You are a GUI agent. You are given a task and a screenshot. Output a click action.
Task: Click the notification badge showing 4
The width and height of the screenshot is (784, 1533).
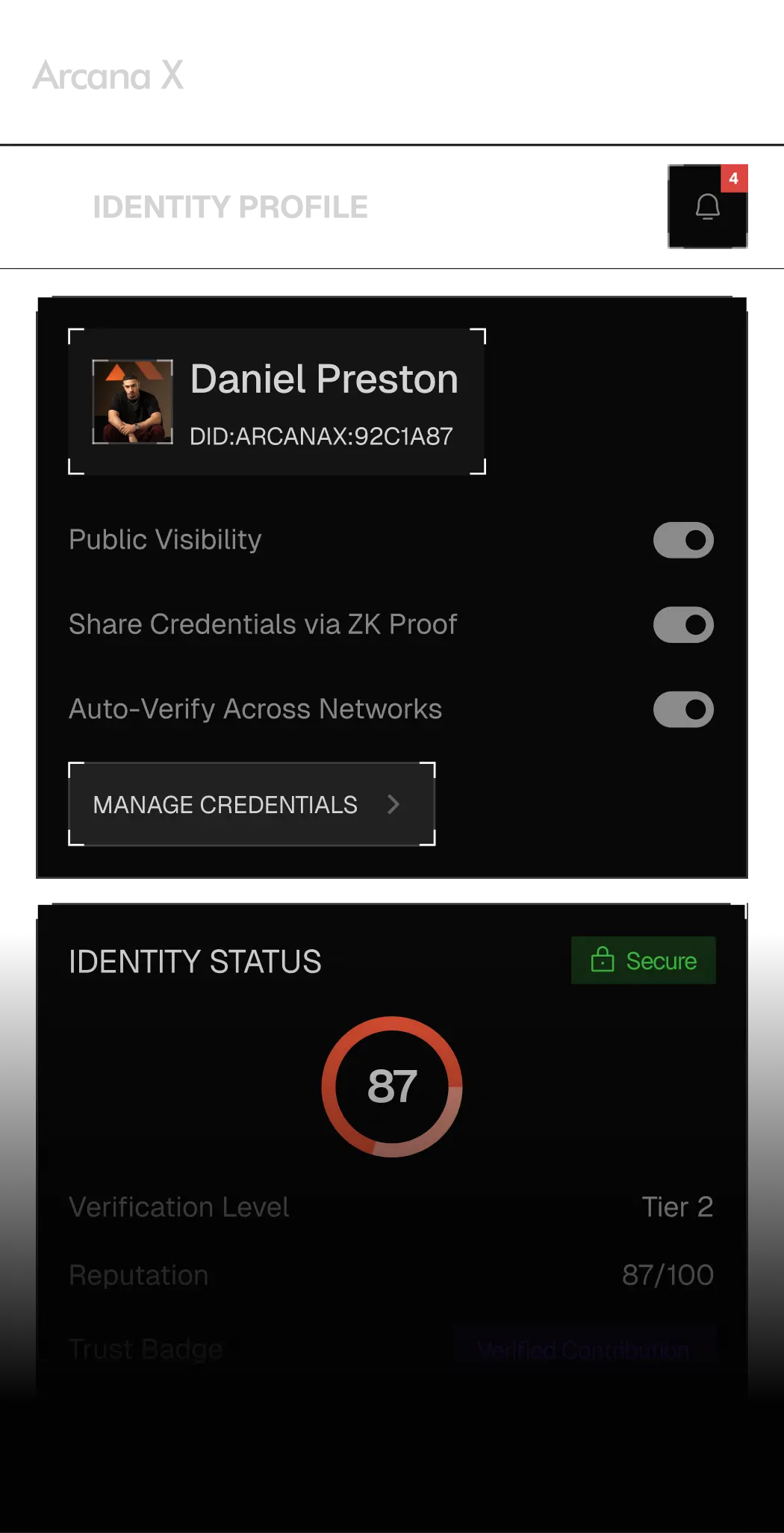click(x=733, y=177)
